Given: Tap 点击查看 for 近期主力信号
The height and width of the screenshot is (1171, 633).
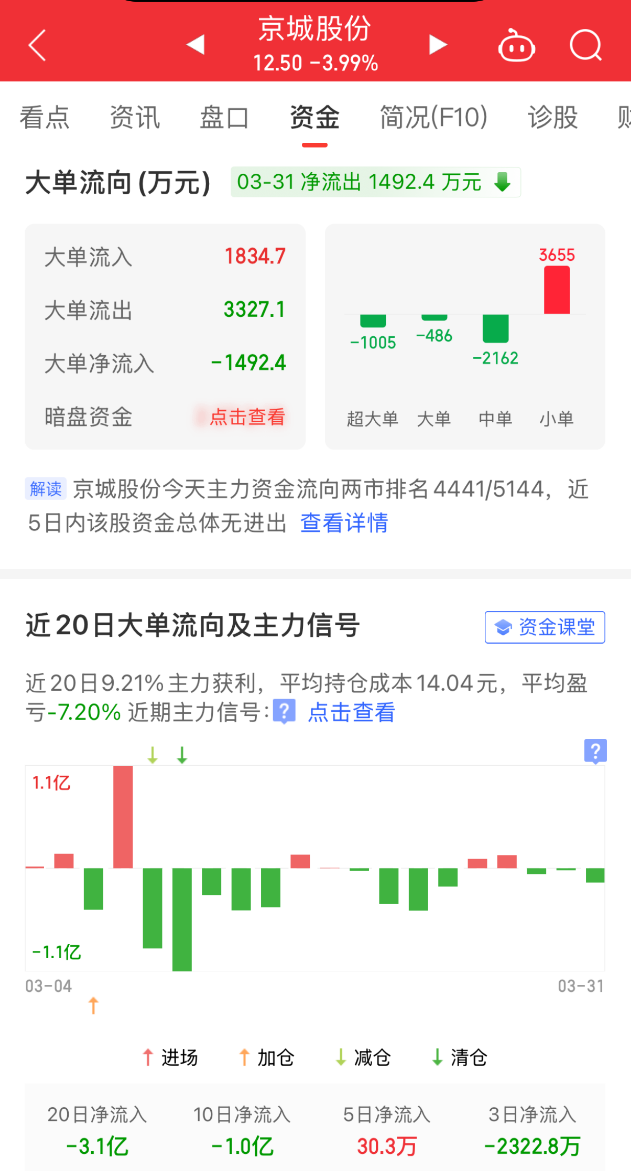Looking at the screenshot, I should [351, 712].
